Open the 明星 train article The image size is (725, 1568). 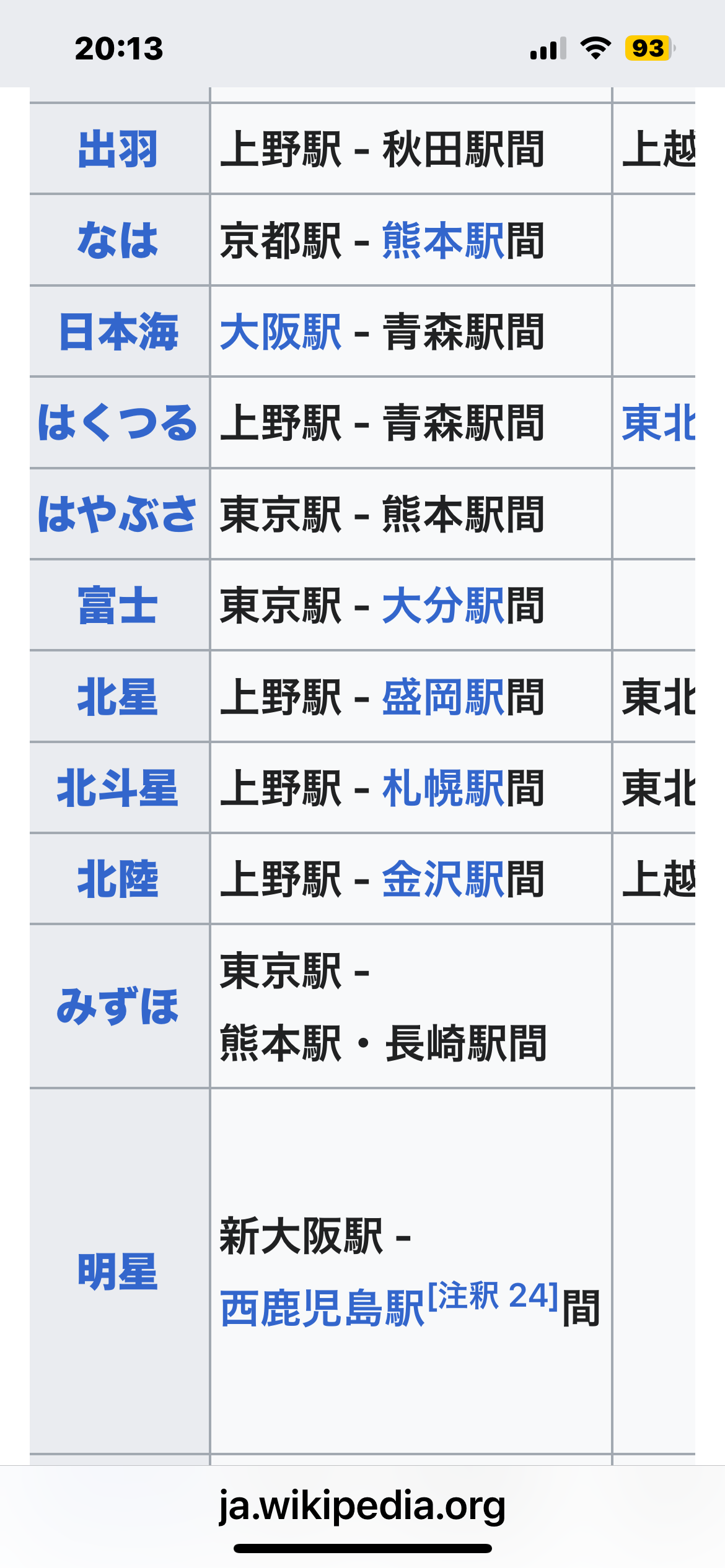click(118, 1272)
